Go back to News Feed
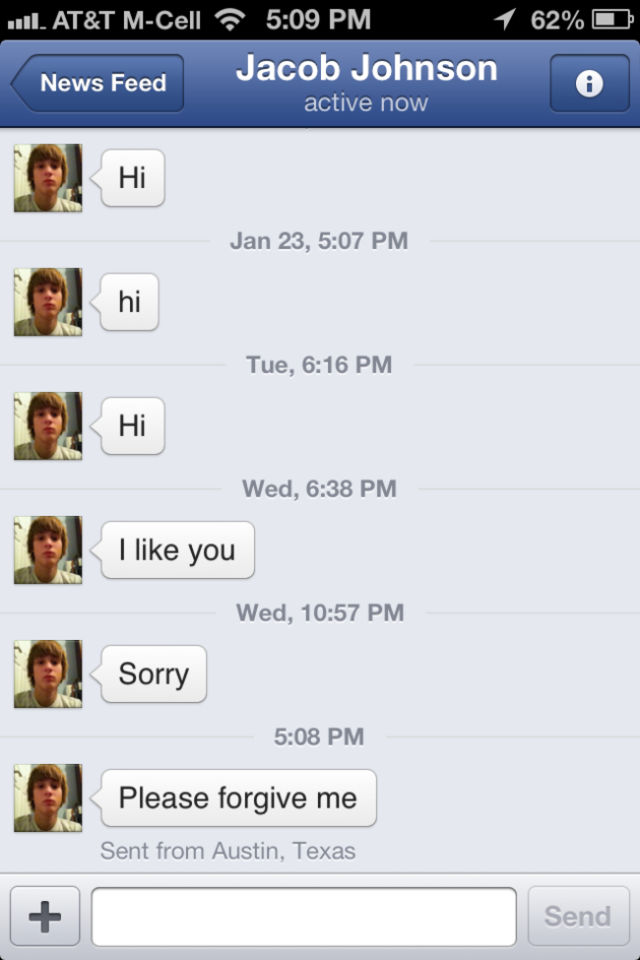The width and height of the screenshot is (640, 960). click(x=98, y=83)
